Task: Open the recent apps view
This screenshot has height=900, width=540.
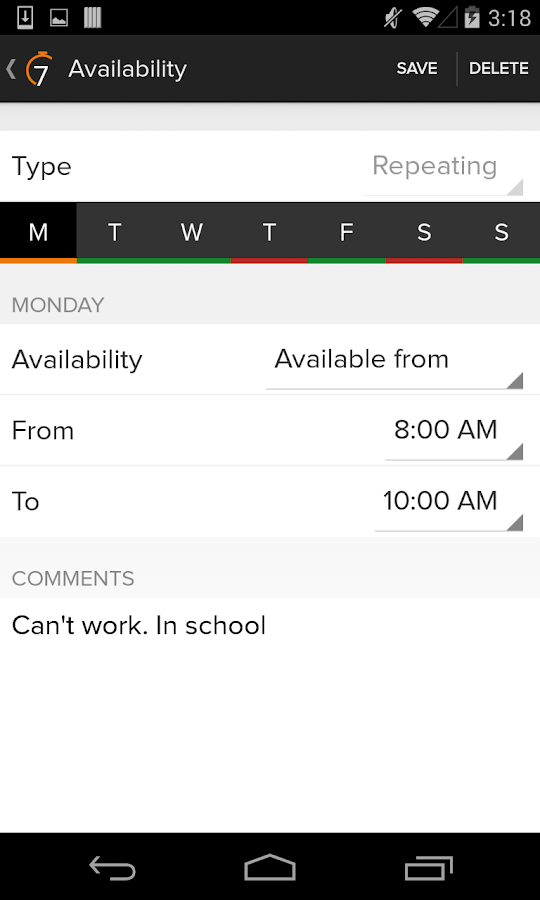Action: (x=428, y=867)
